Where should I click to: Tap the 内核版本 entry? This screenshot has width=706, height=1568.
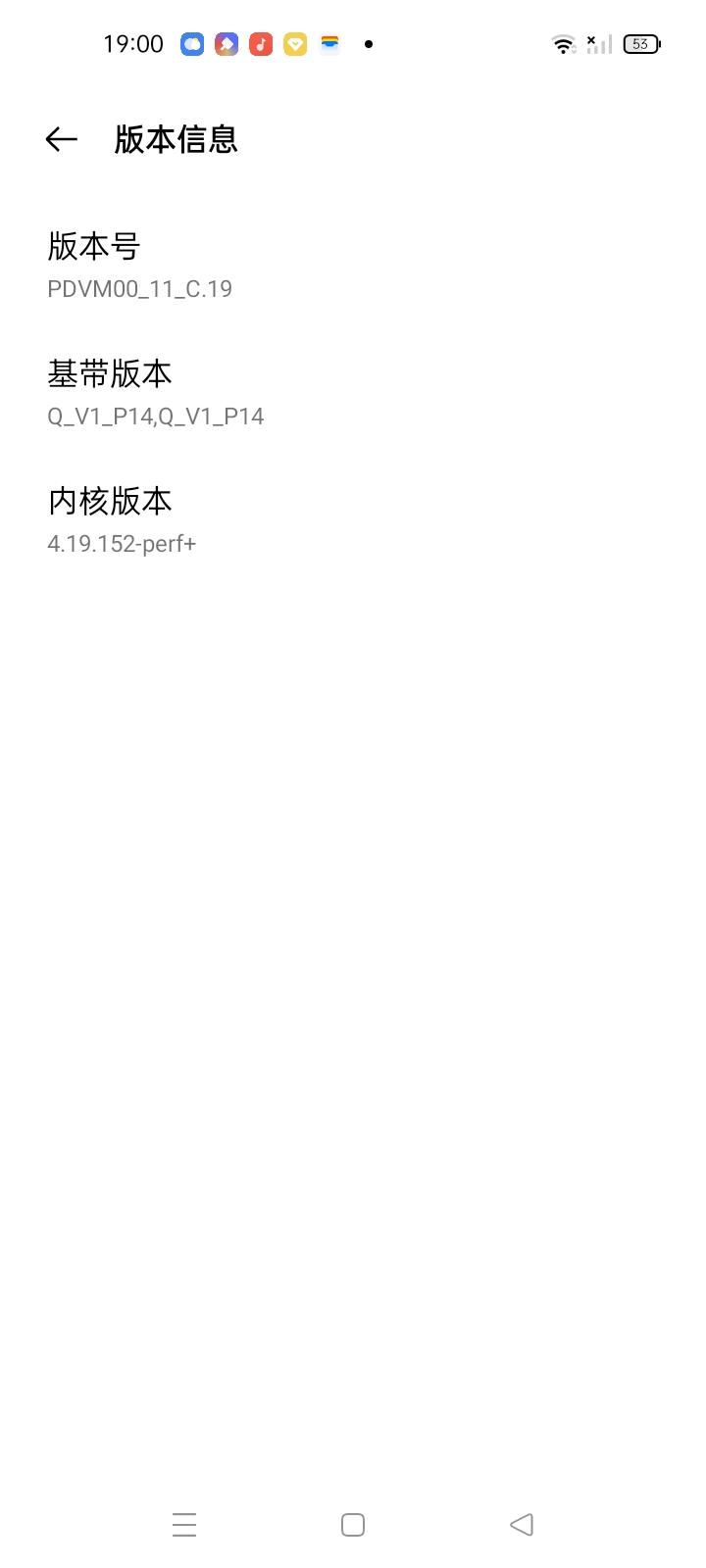[x=109, y=502]
